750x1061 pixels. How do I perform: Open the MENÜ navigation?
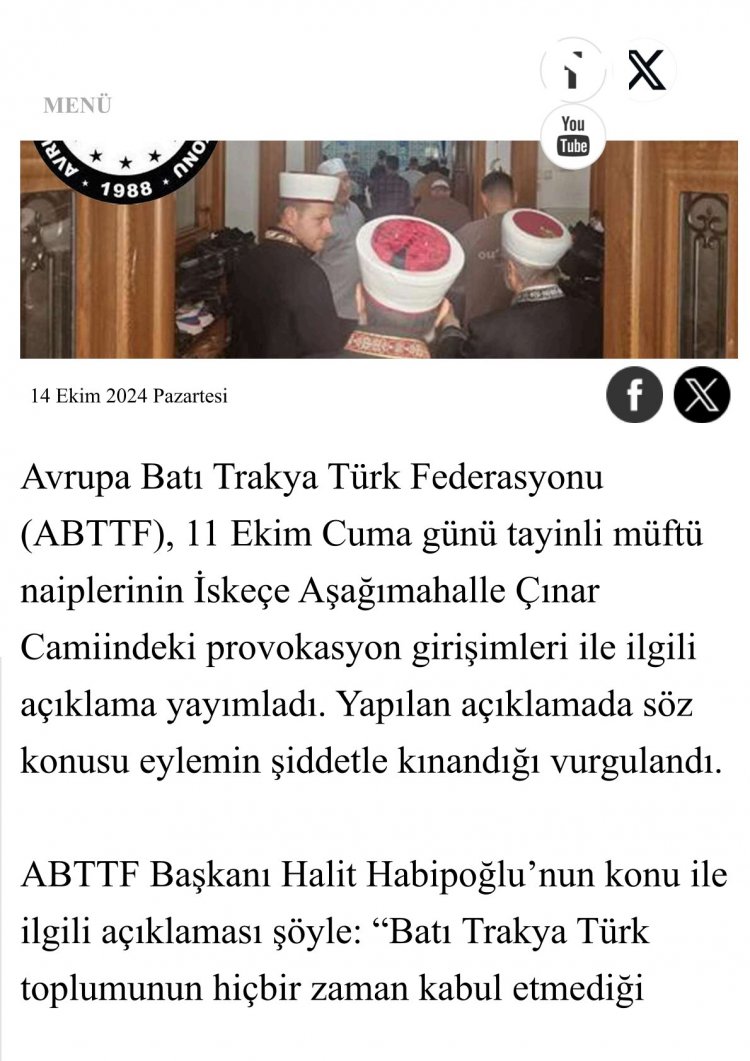(x=77, y=105)
